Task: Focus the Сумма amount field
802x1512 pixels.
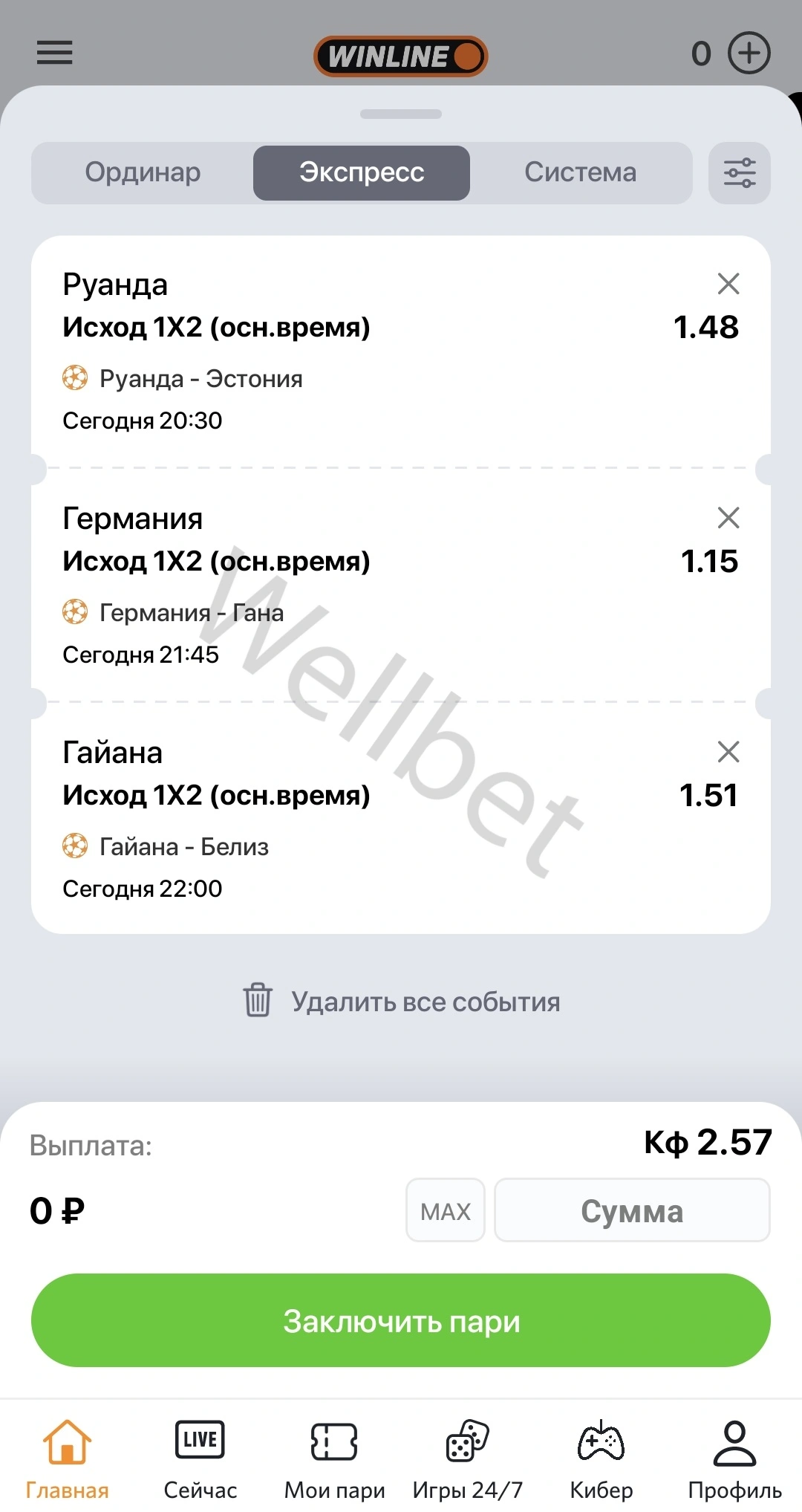Action: pyautogui.click(x=632, y=1210)
